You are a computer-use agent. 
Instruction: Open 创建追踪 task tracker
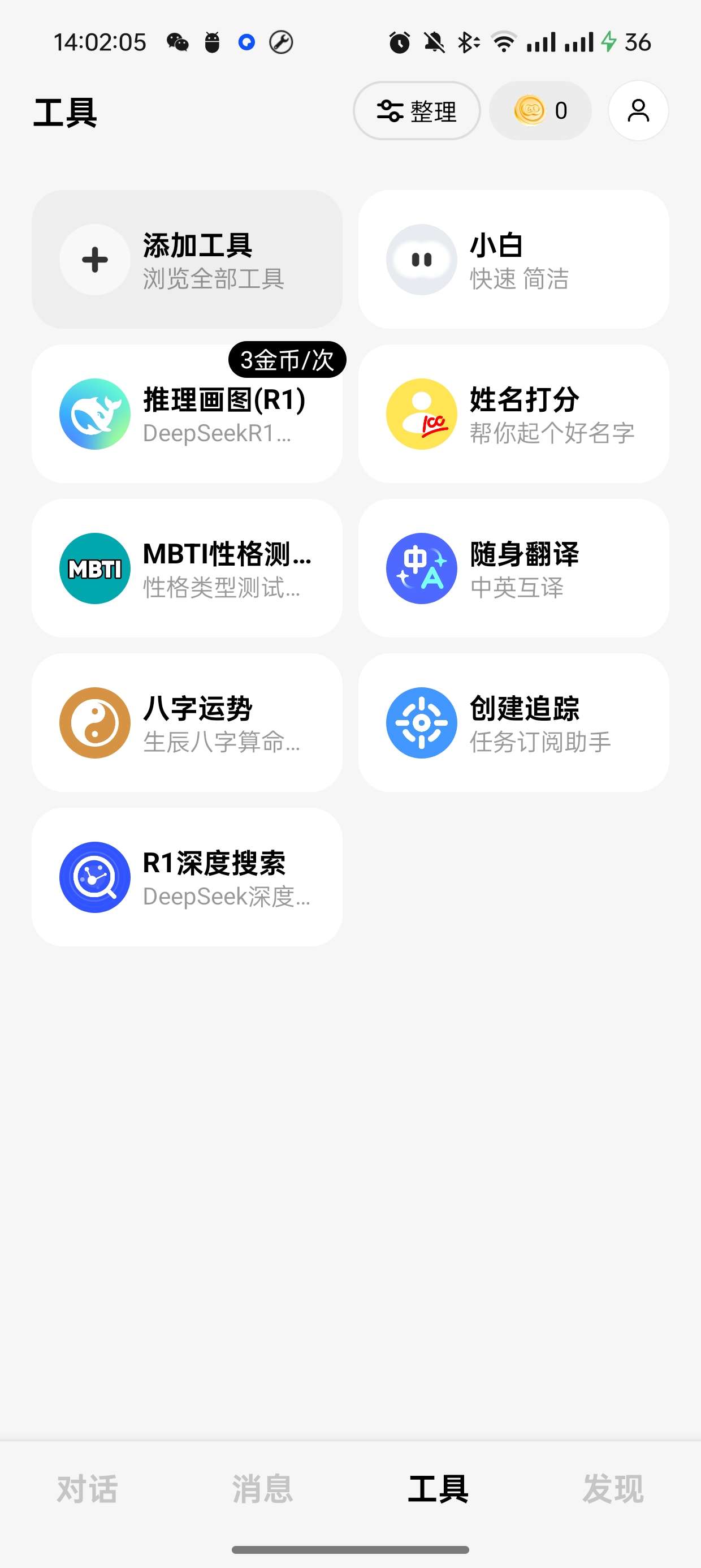point(513,722)
